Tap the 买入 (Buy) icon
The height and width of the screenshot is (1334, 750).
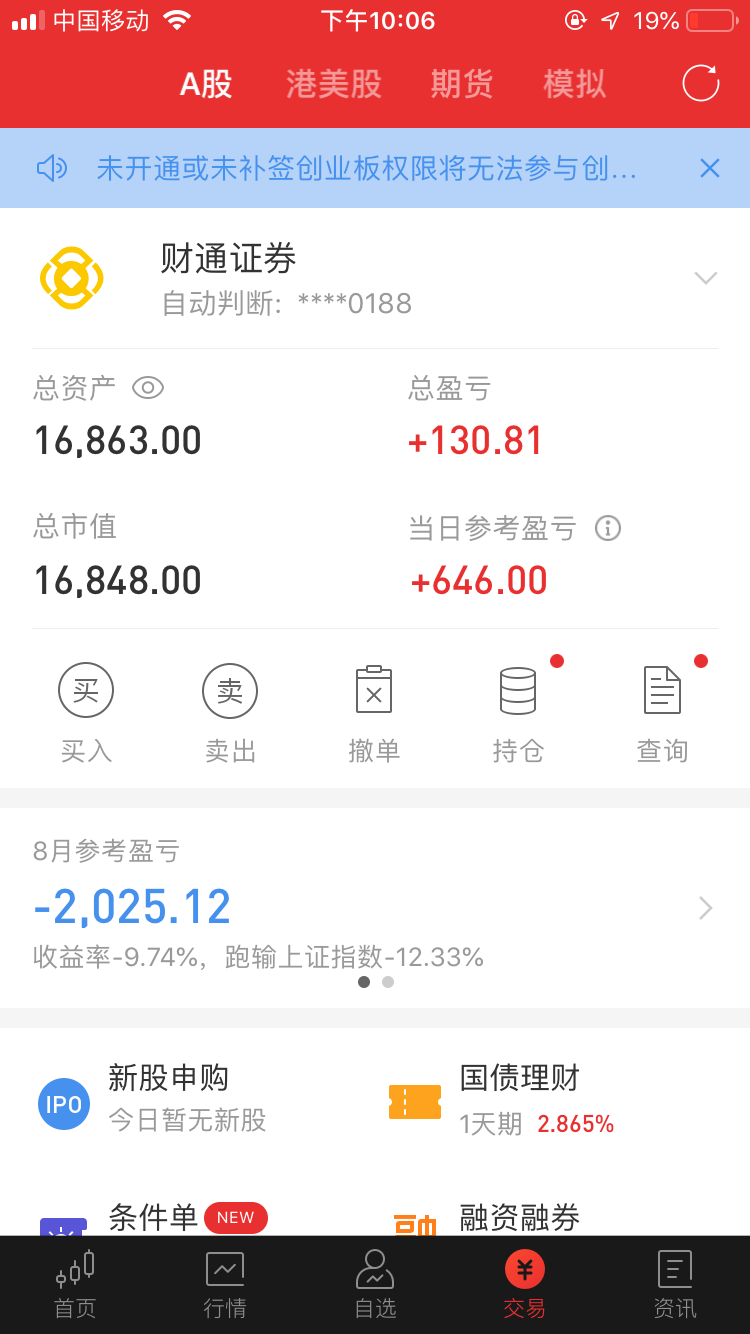tap(86, 690)
